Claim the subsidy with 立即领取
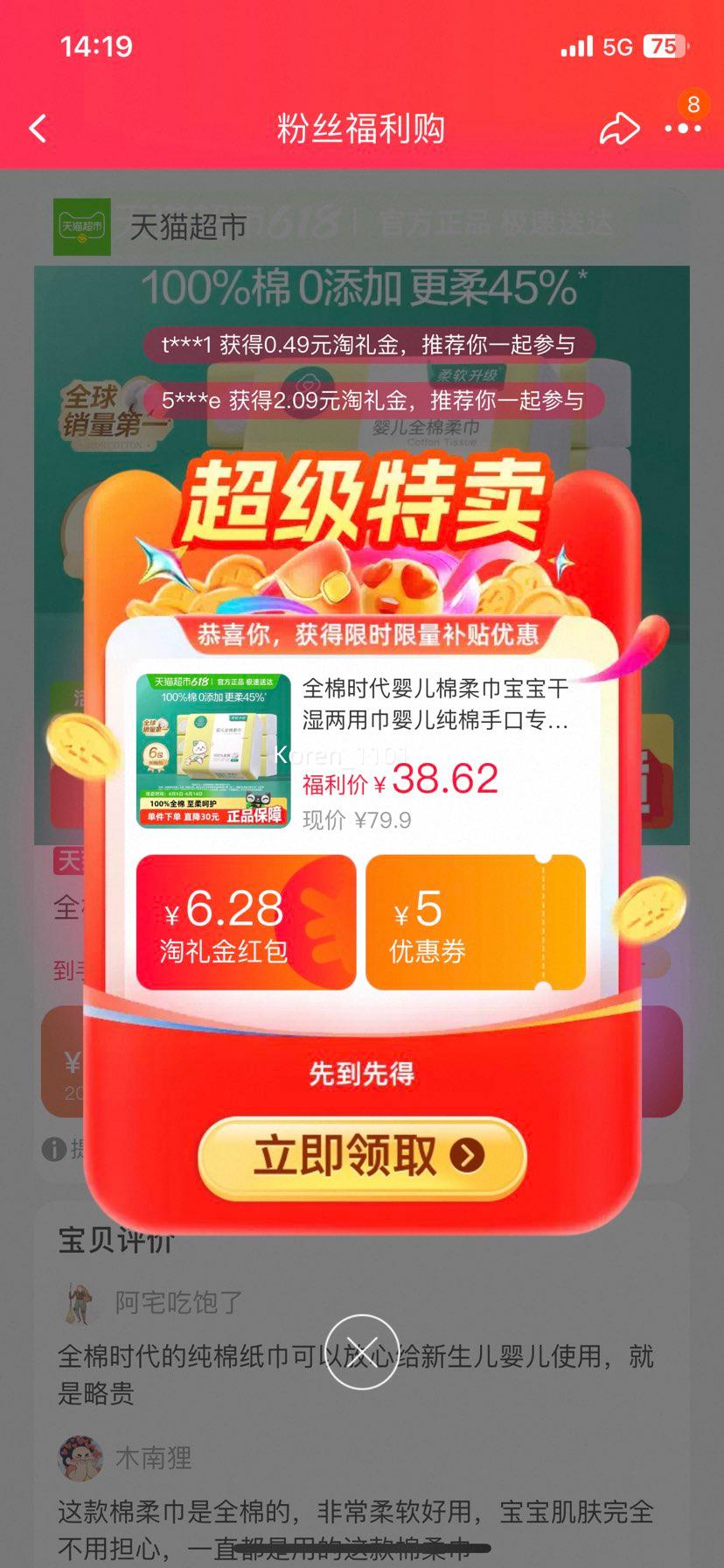The width and height of the screenshot is (724, 1568). point(362,1156)
